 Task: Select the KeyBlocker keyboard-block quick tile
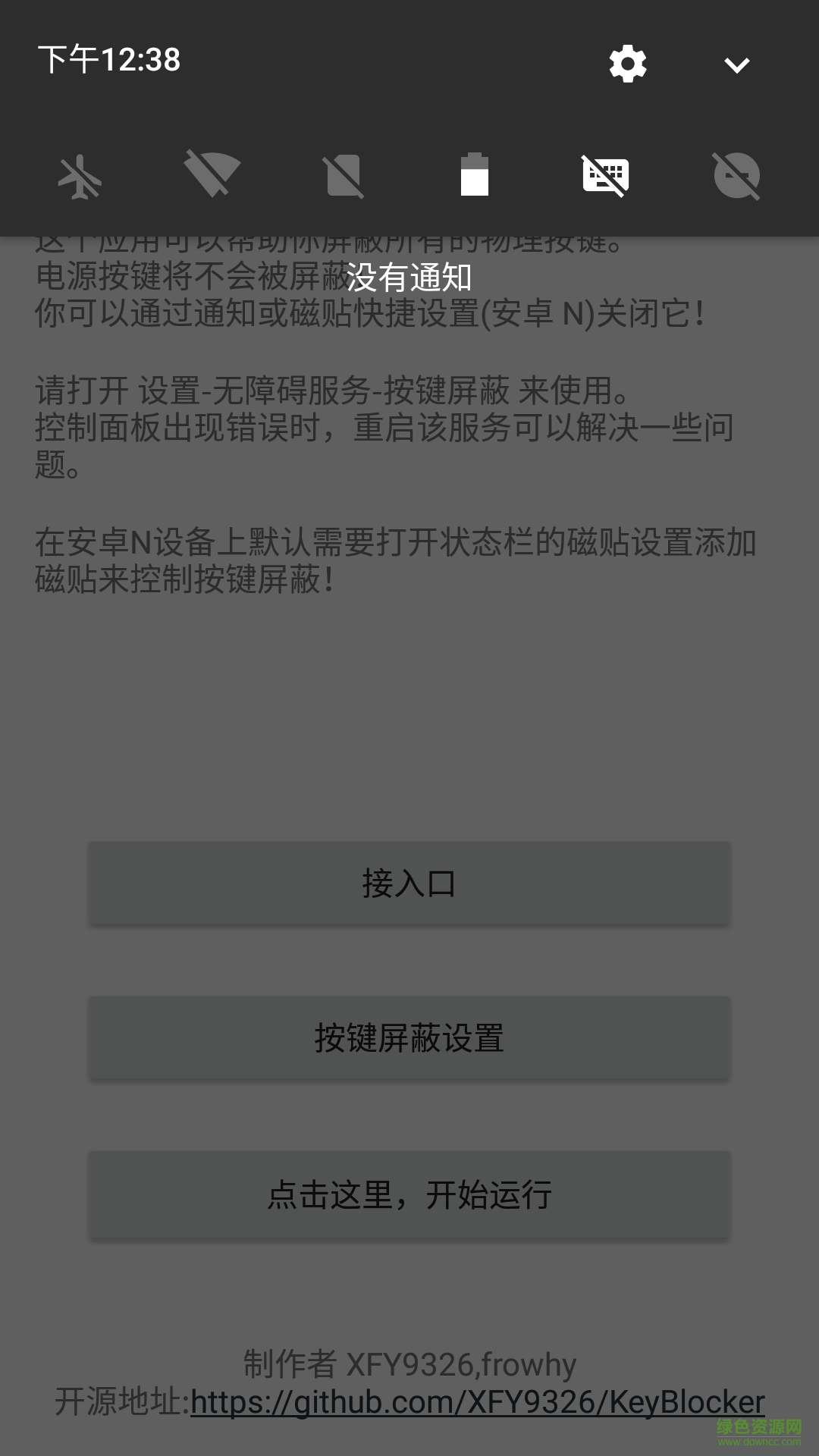[606, 176]
